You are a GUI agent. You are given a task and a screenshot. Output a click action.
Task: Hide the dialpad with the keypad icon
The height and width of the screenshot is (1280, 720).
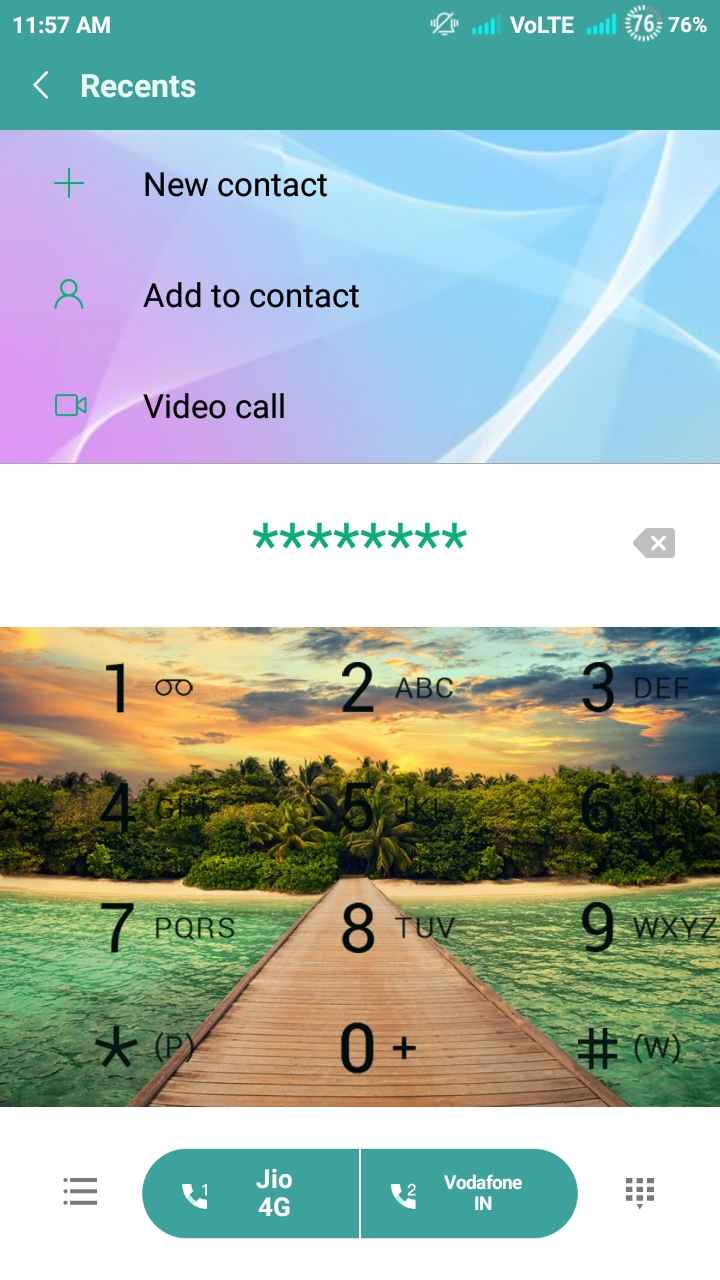click(x=639, y=1192)
